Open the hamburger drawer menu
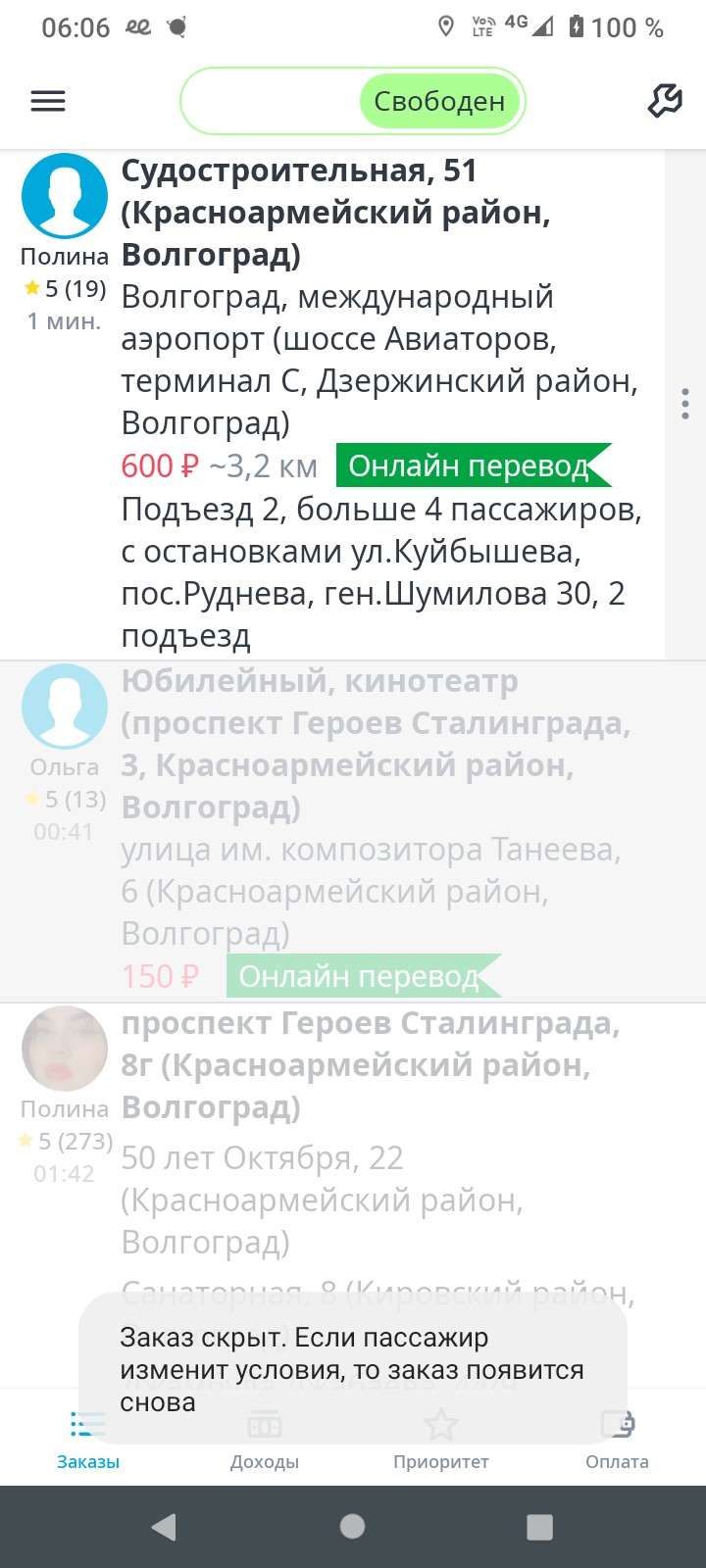 pyautogui.click(x=48, y=101)
